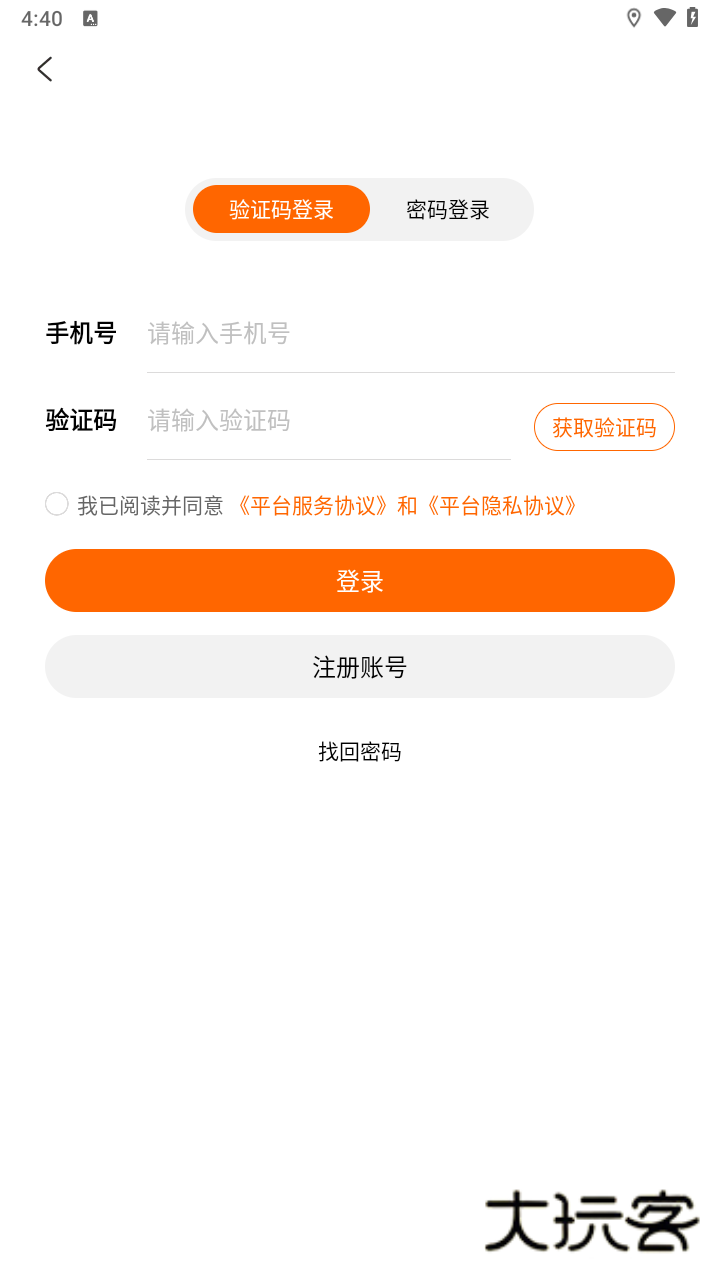This screenshot has width=720, height=1280.
Task: Open the 注册账号 registration page
Action: (x=360, y=666)
